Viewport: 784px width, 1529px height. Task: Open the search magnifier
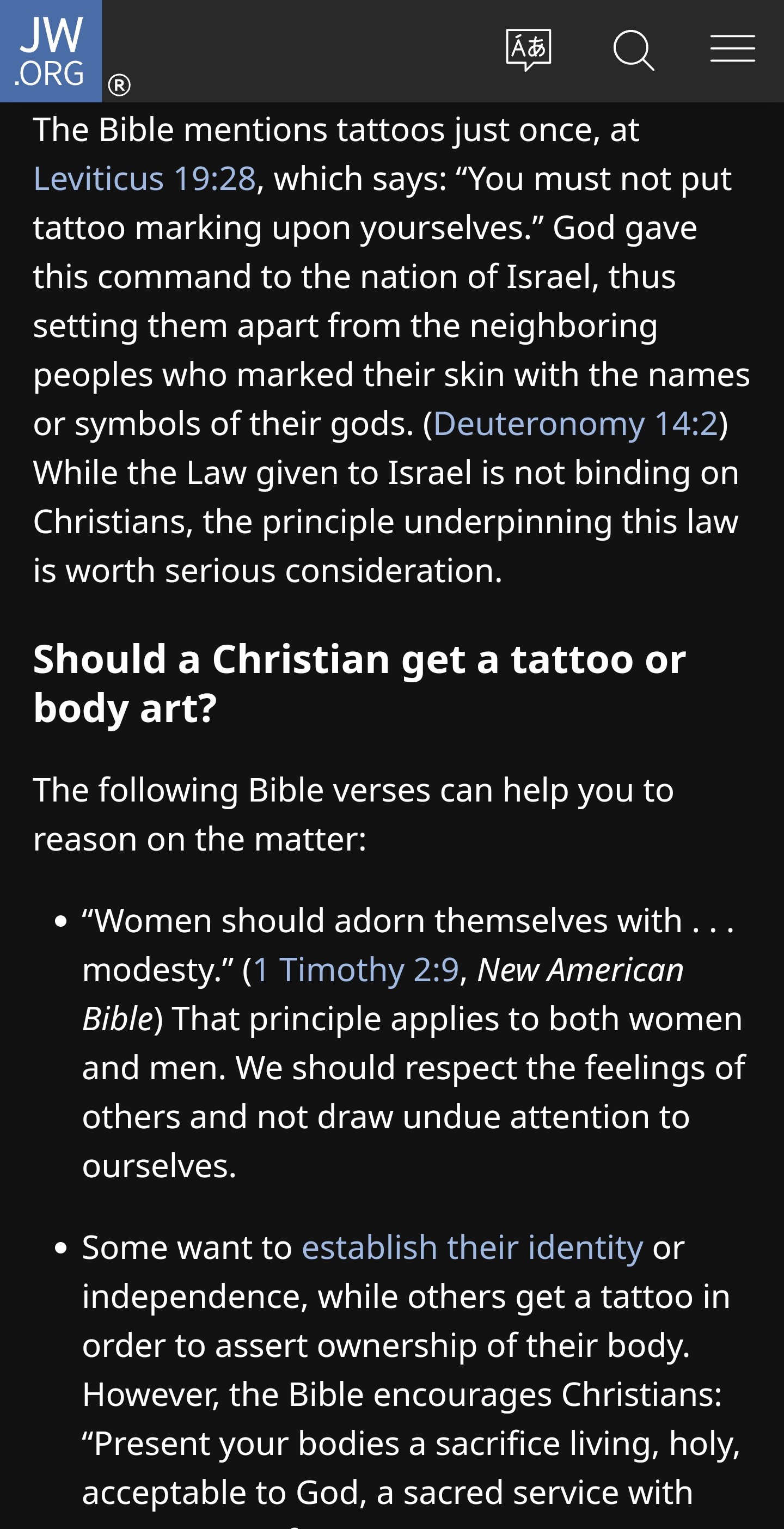click(x=634, y=51)
